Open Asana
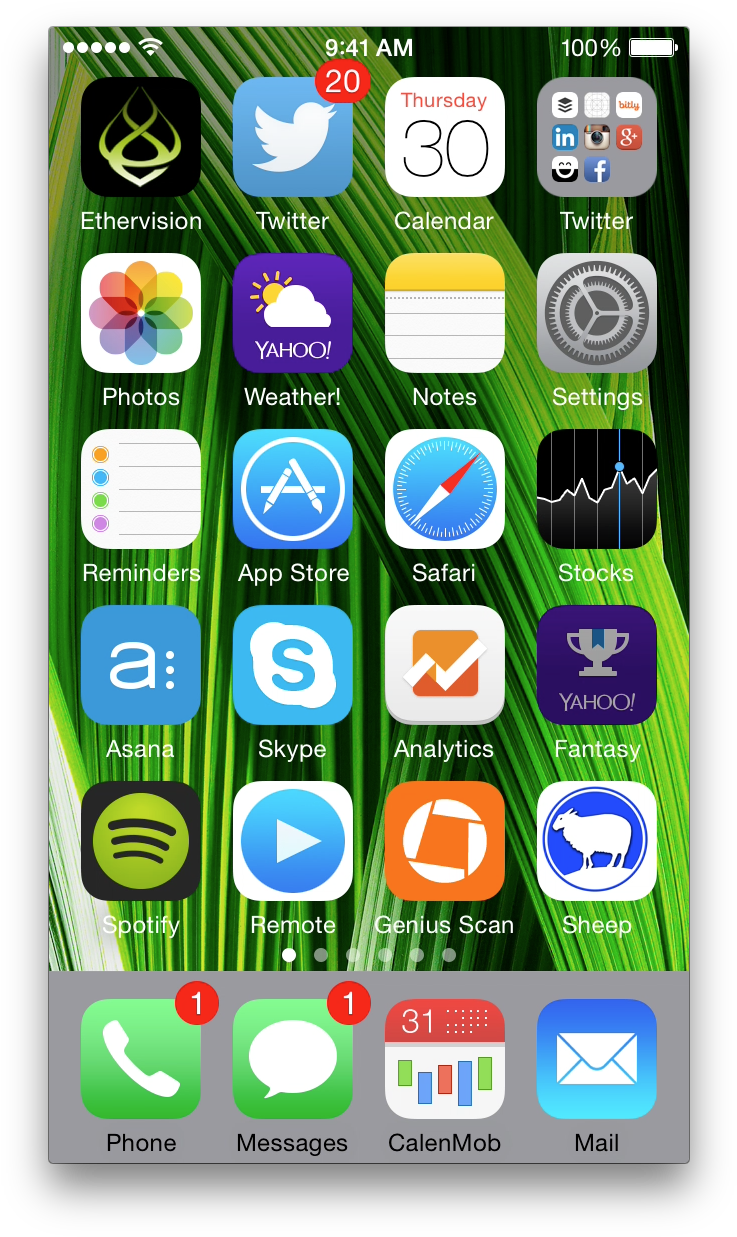 click(x=141, y=665)
